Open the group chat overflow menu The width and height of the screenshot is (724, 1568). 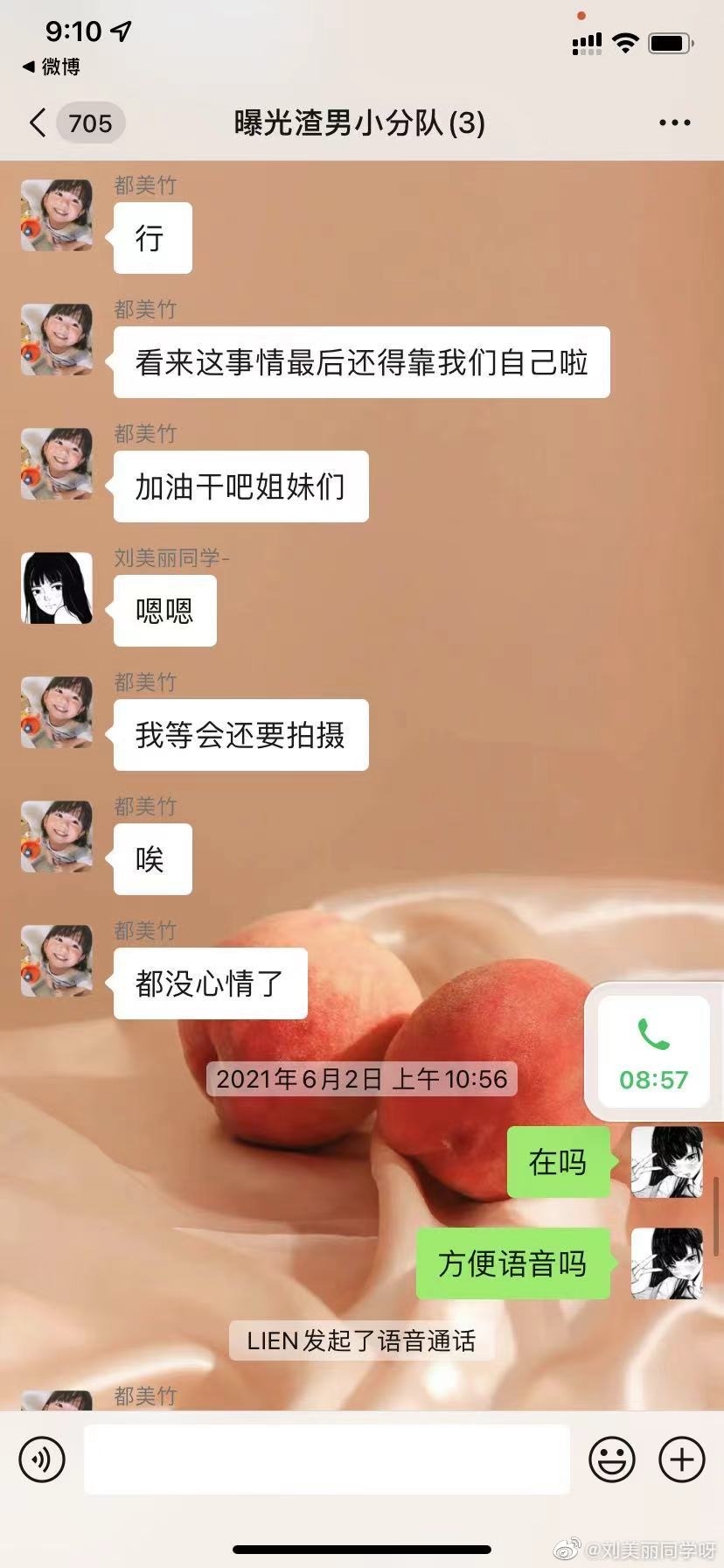point(674,122)
